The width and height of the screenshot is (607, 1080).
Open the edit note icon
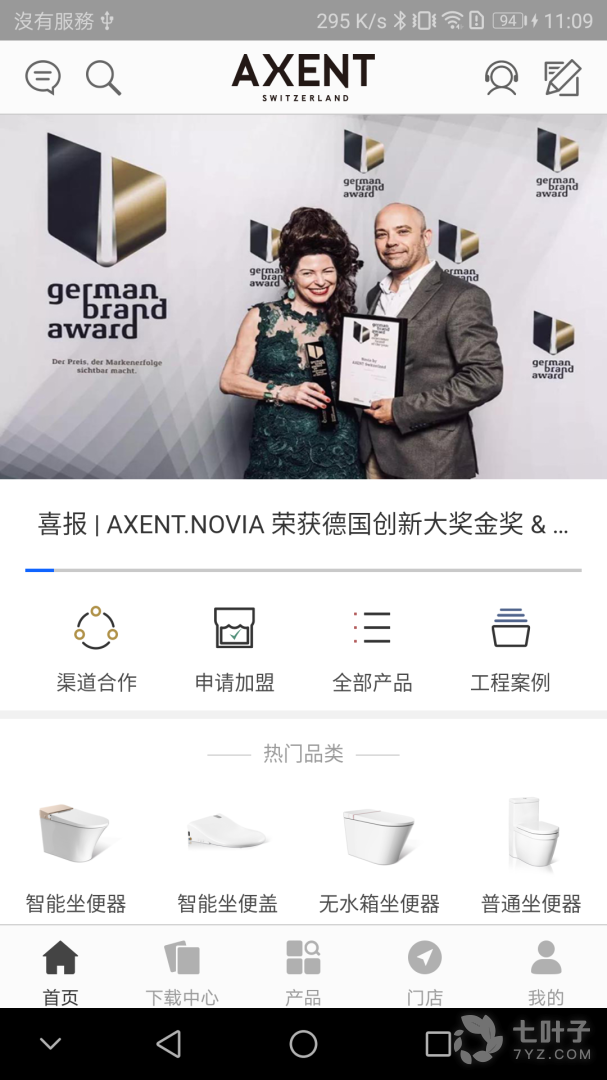click(x=562, y=77)
